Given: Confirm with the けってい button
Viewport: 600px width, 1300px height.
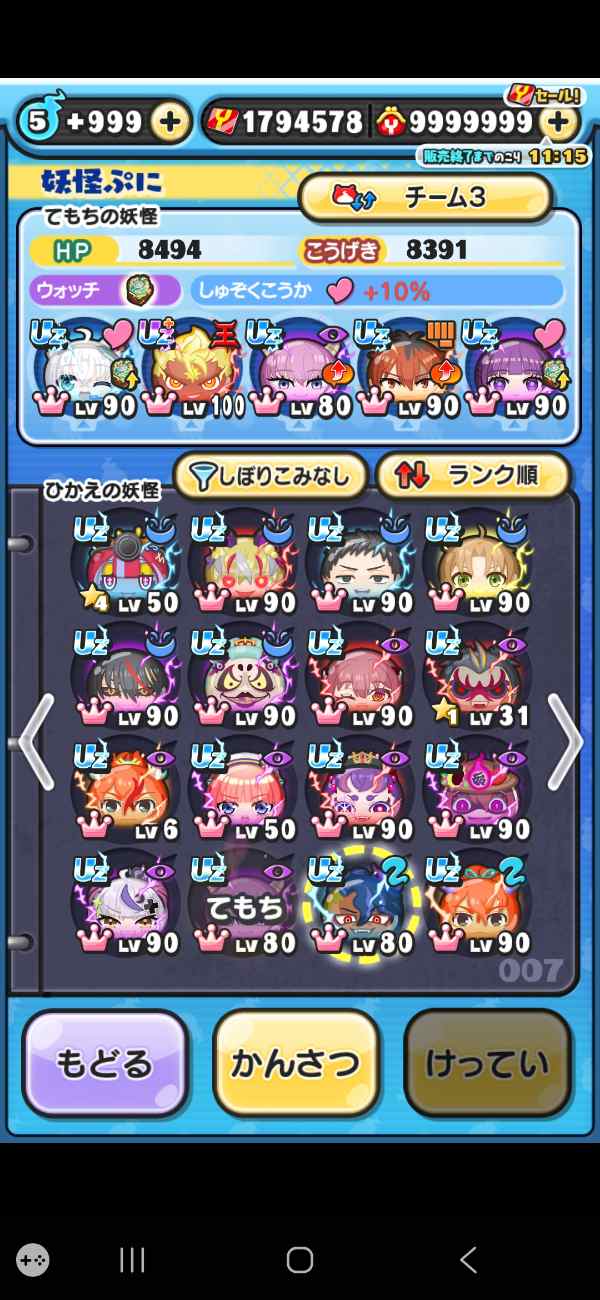Looking at the screenshot, I should pyautogui.click(x=487, y=1062).
